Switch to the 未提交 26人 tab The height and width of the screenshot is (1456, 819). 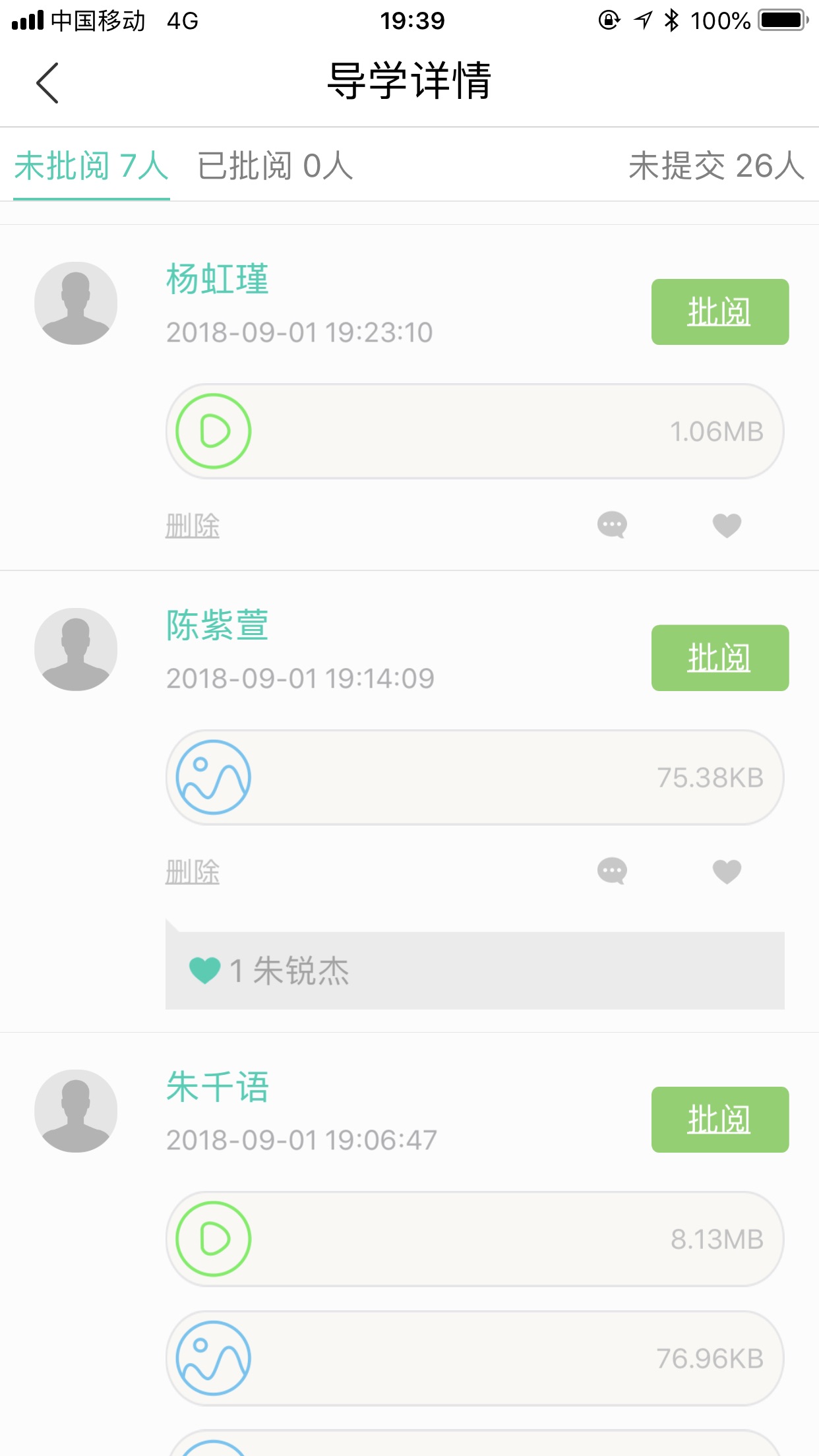click(x=716, y=166)
